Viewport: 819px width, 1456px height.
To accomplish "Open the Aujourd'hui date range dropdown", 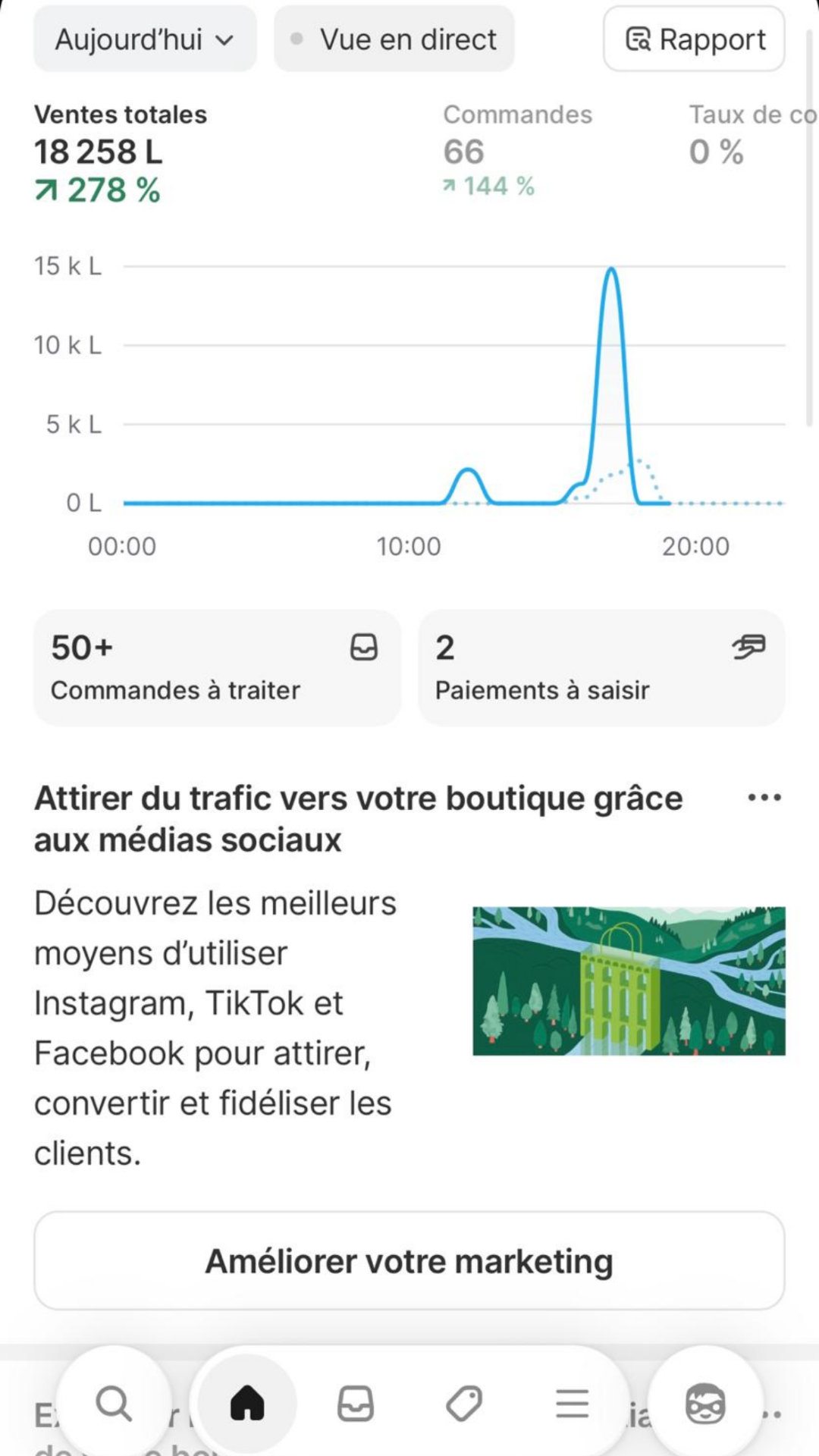I will pyautogui.click(x=144, y=39).
